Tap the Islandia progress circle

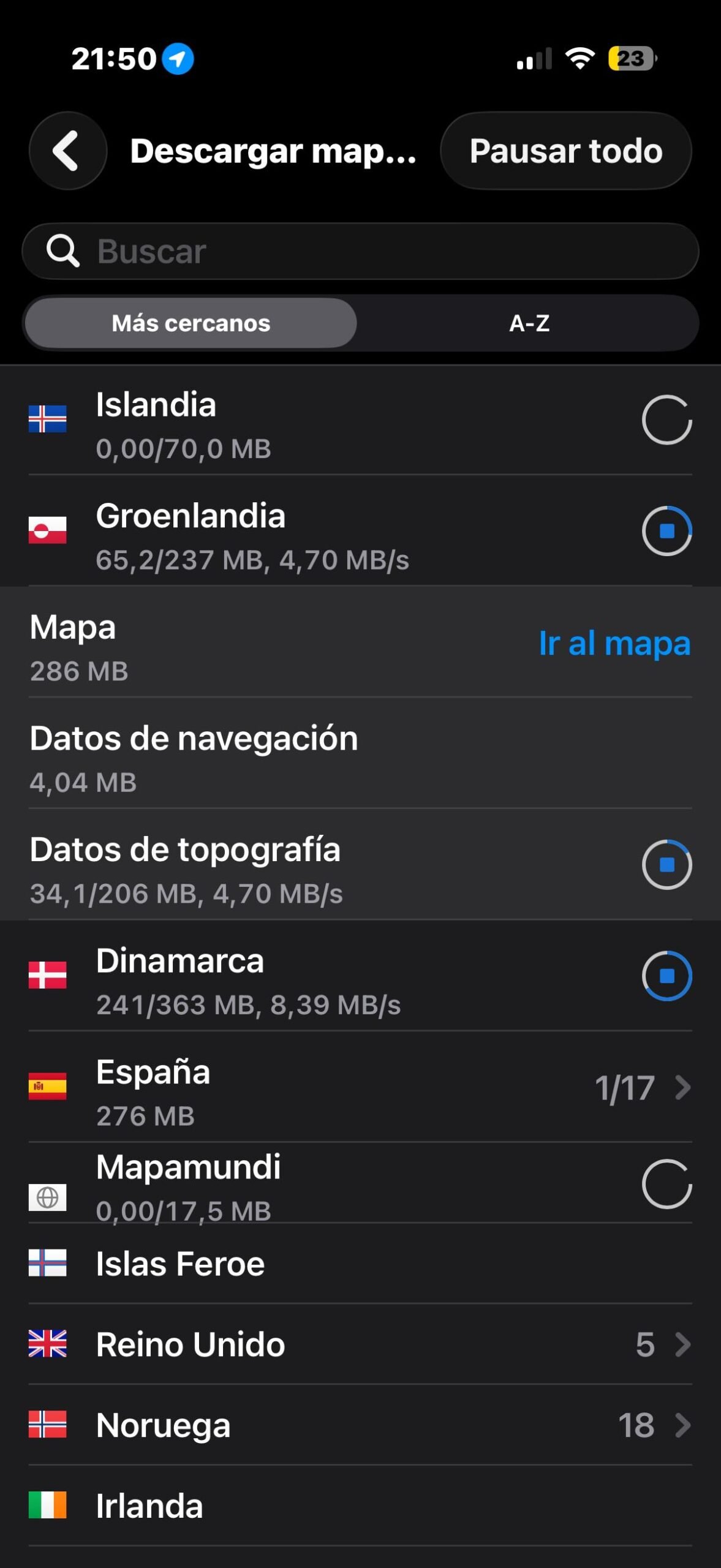pos(666,421)
